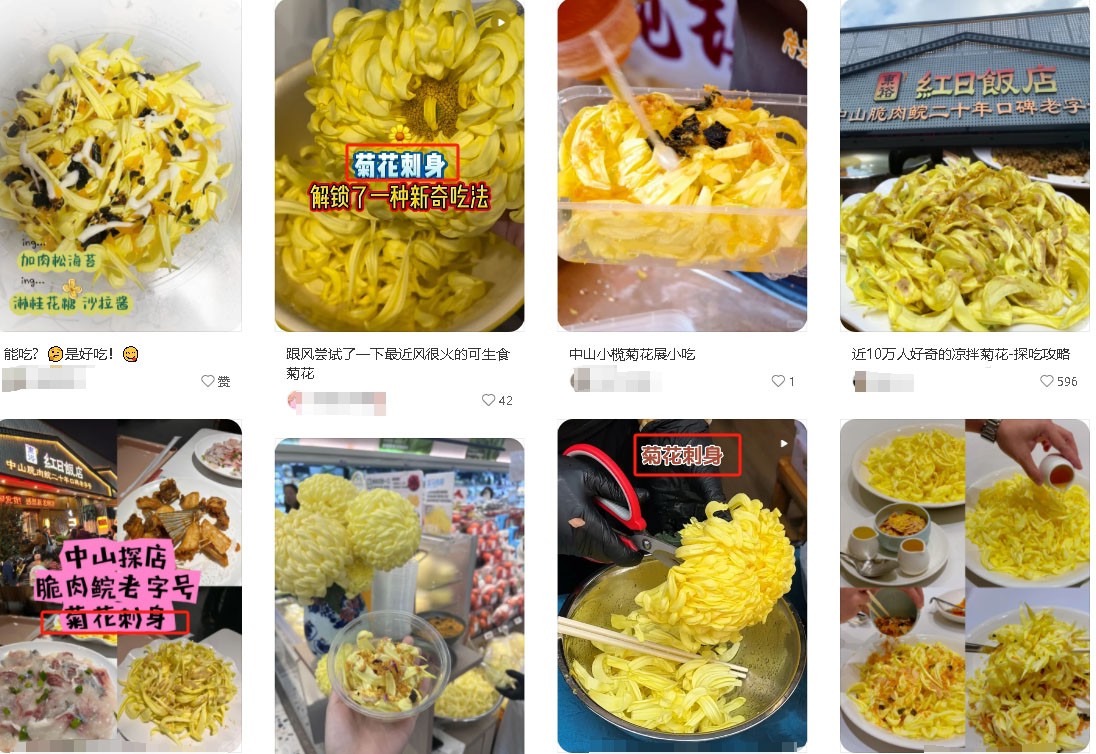The width and height of the screenshot is (1096, 754).
Task: Open the post "能吃？是好吃！"
Action: pos(120,165)
